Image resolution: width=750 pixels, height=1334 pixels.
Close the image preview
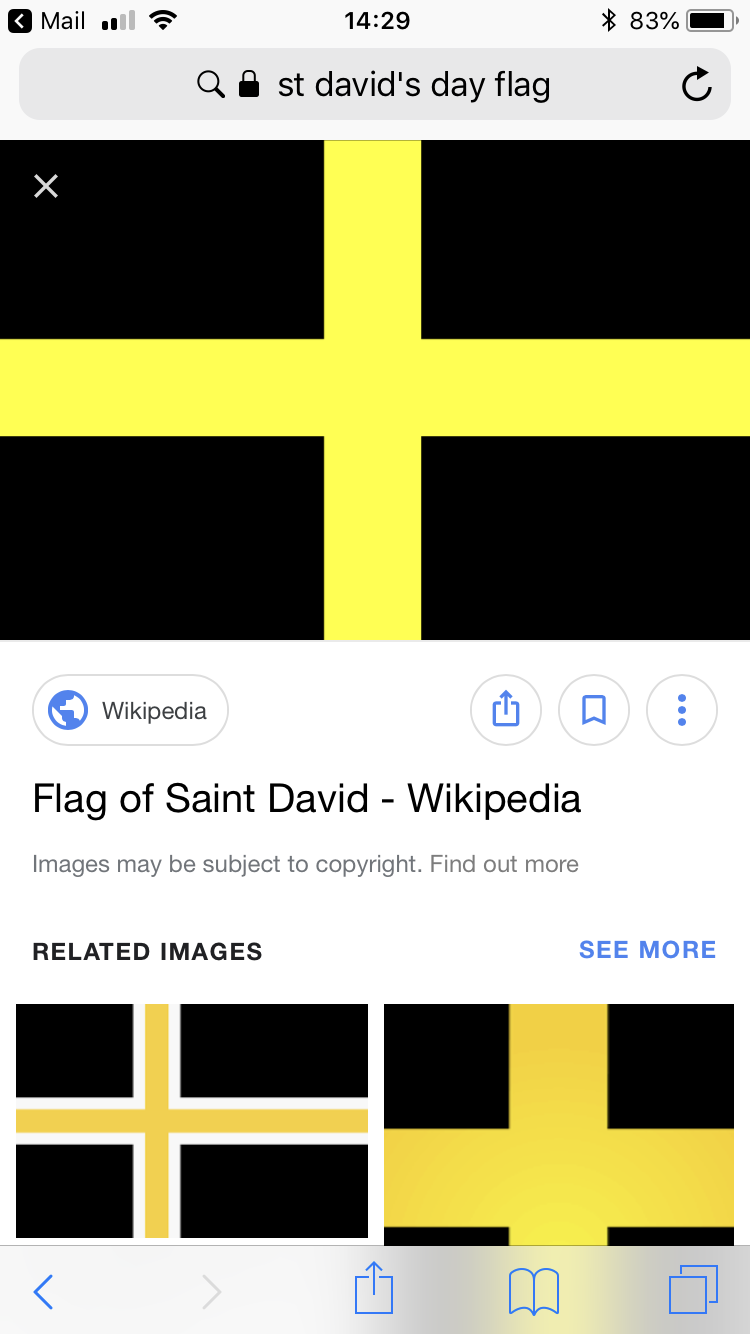[x=46, y=186]
